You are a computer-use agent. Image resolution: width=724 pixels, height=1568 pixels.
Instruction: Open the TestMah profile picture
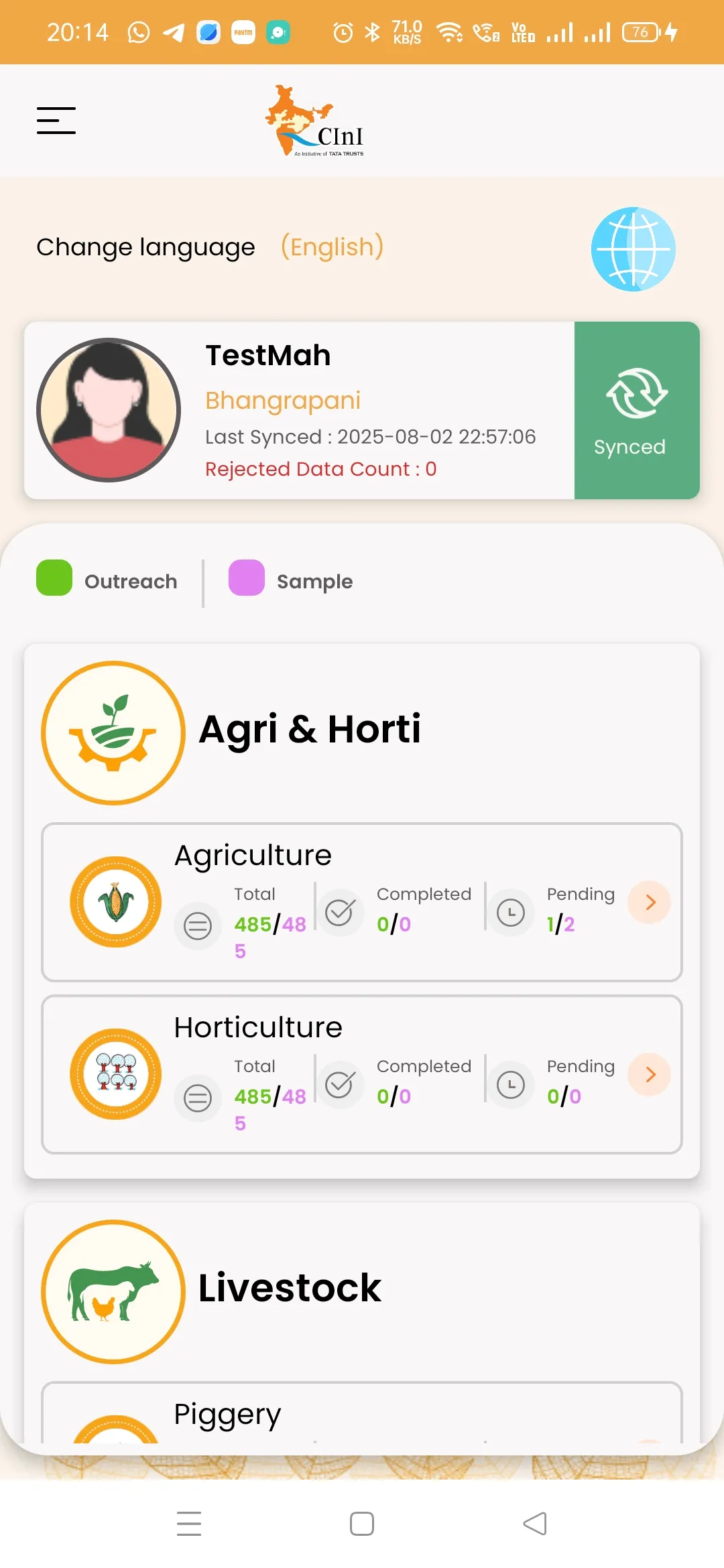tap(109, 410)
